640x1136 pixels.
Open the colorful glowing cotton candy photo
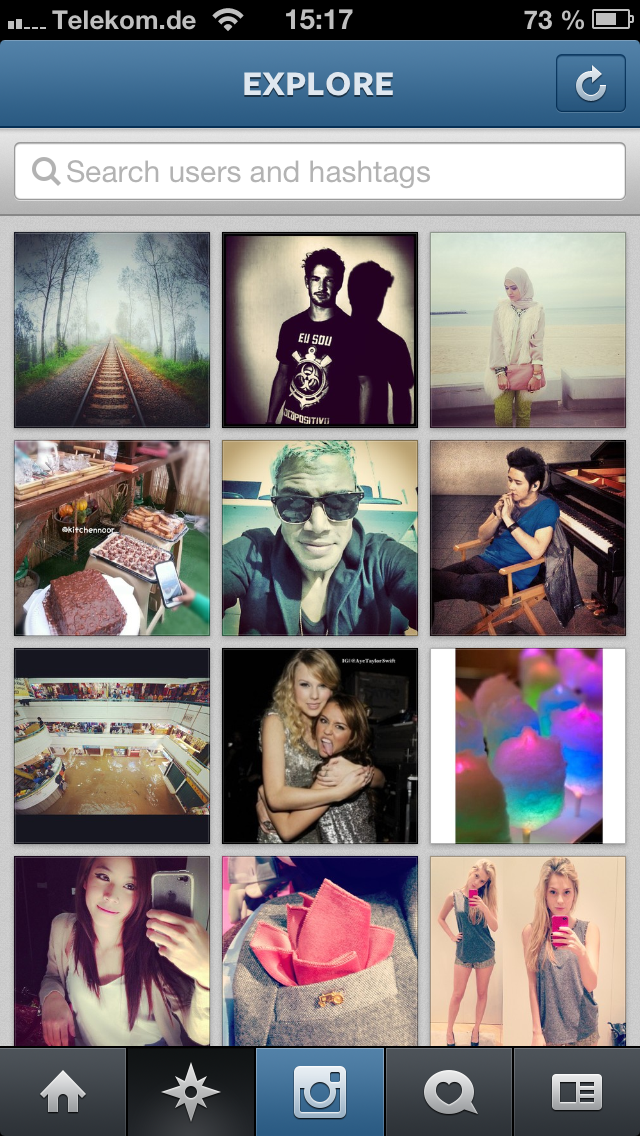(x=528, y=746)
